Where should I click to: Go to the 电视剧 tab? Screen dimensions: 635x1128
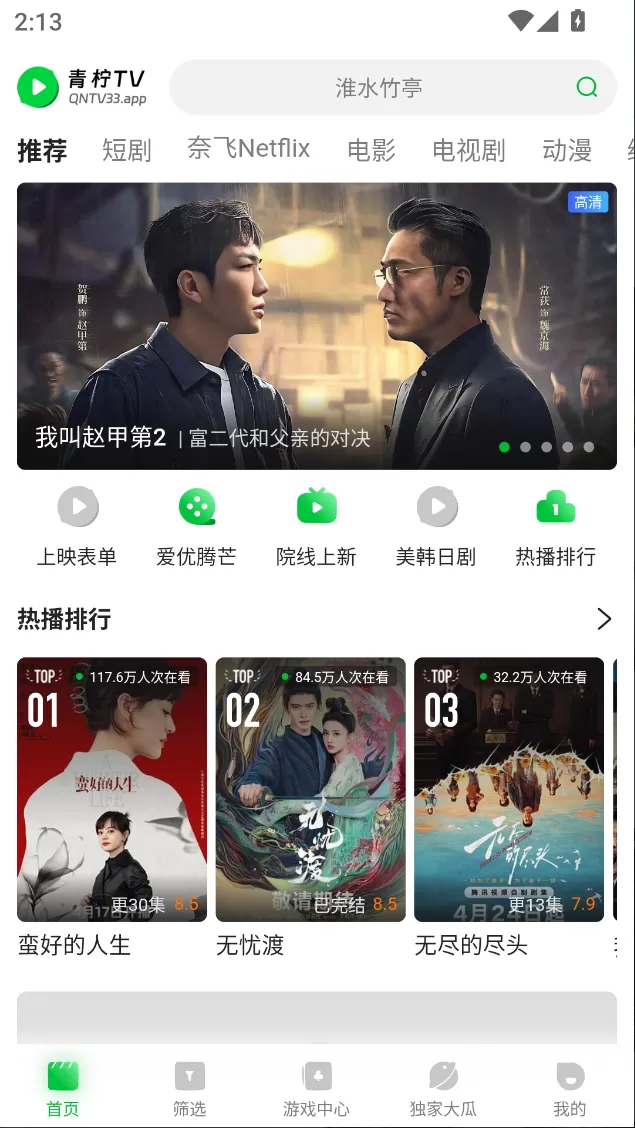pos(469,150)
